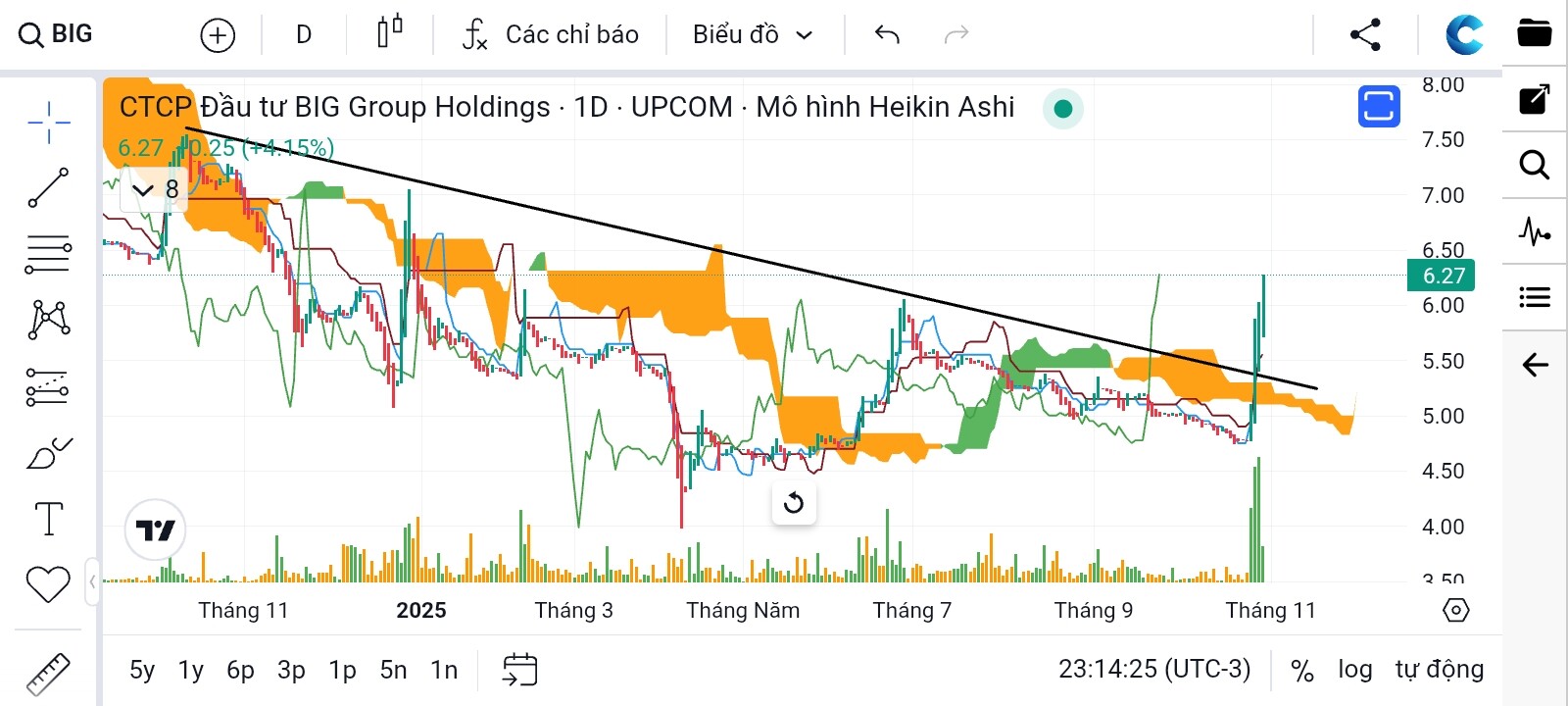The height and width of the screenshot is (706, 1568).
Task: Select the trend line drawing tool
Action: 48,187
